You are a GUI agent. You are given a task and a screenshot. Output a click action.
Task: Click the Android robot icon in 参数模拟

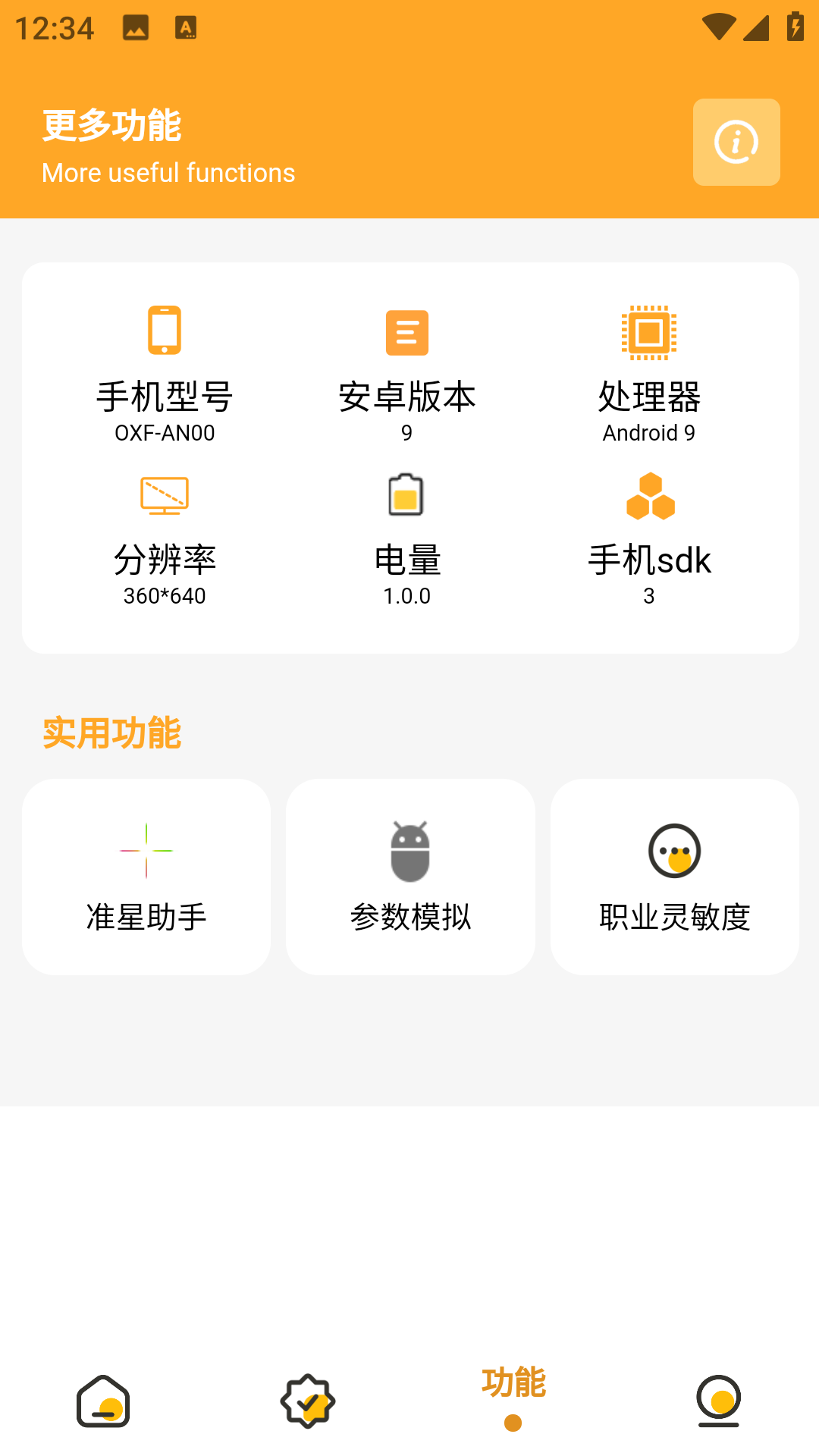pyautogui.click(x=409, y=848)
